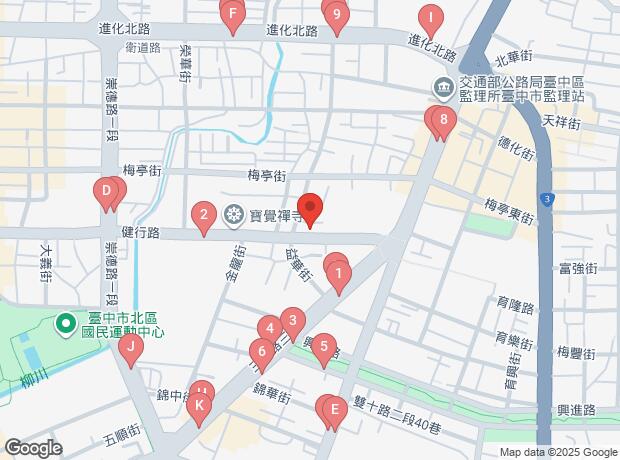The image size is (620, 460).
Task: Open 臺中市北區國民運動中心 place marker
Action: [x=66, y=324]
